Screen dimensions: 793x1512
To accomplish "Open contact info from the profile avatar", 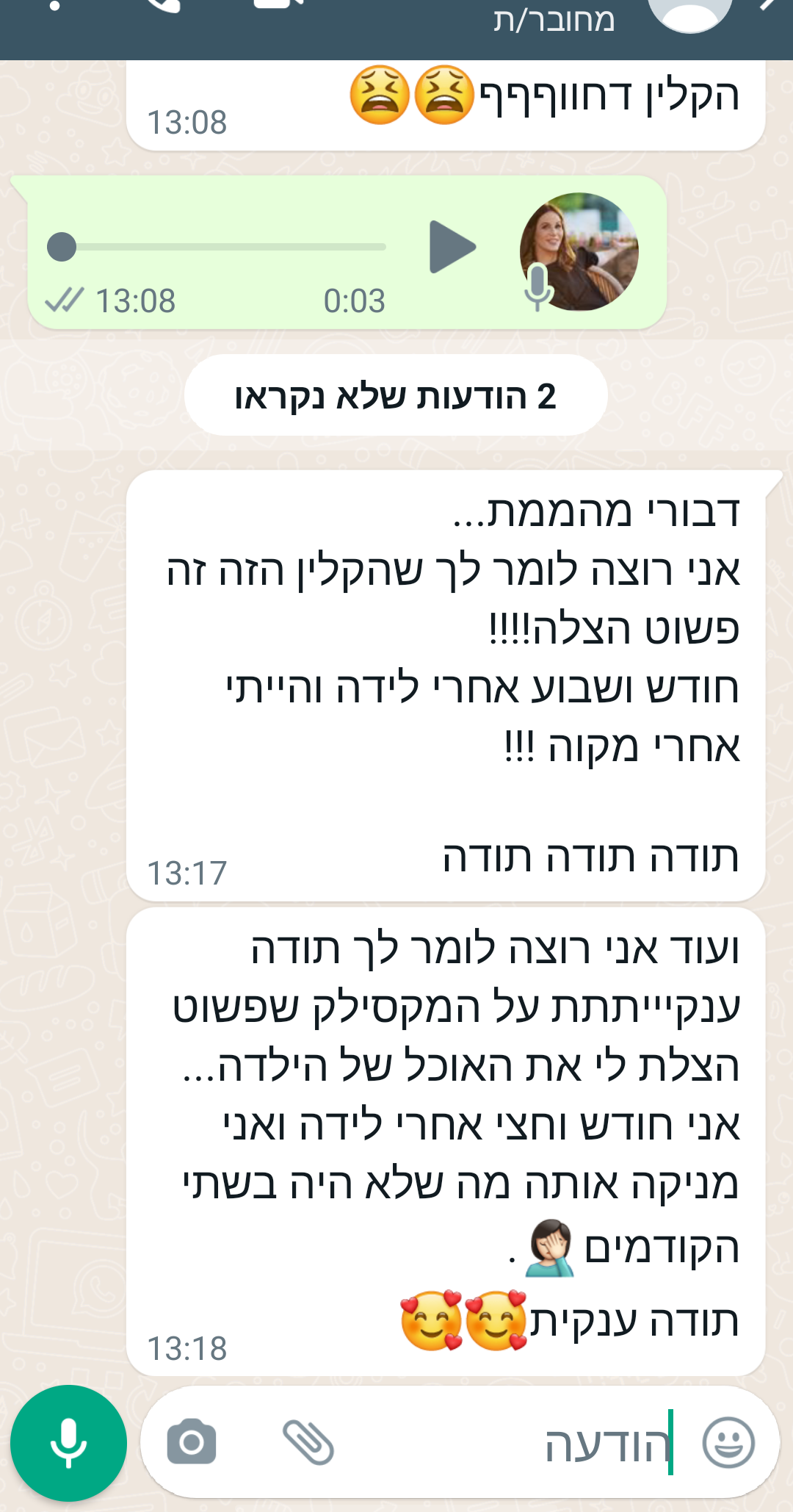I will [x=690, y=10].
